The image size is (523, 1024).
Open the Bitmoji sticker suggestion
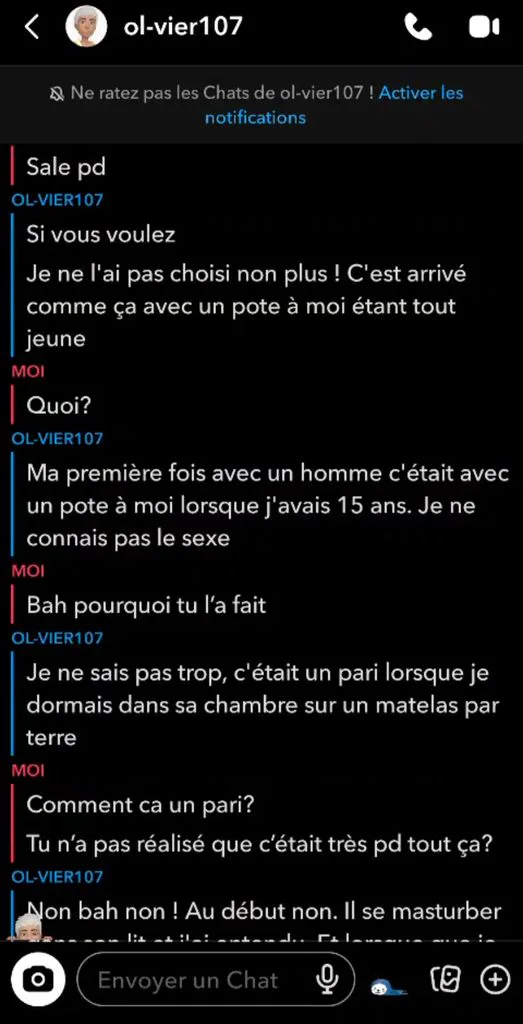pos(388,987)
